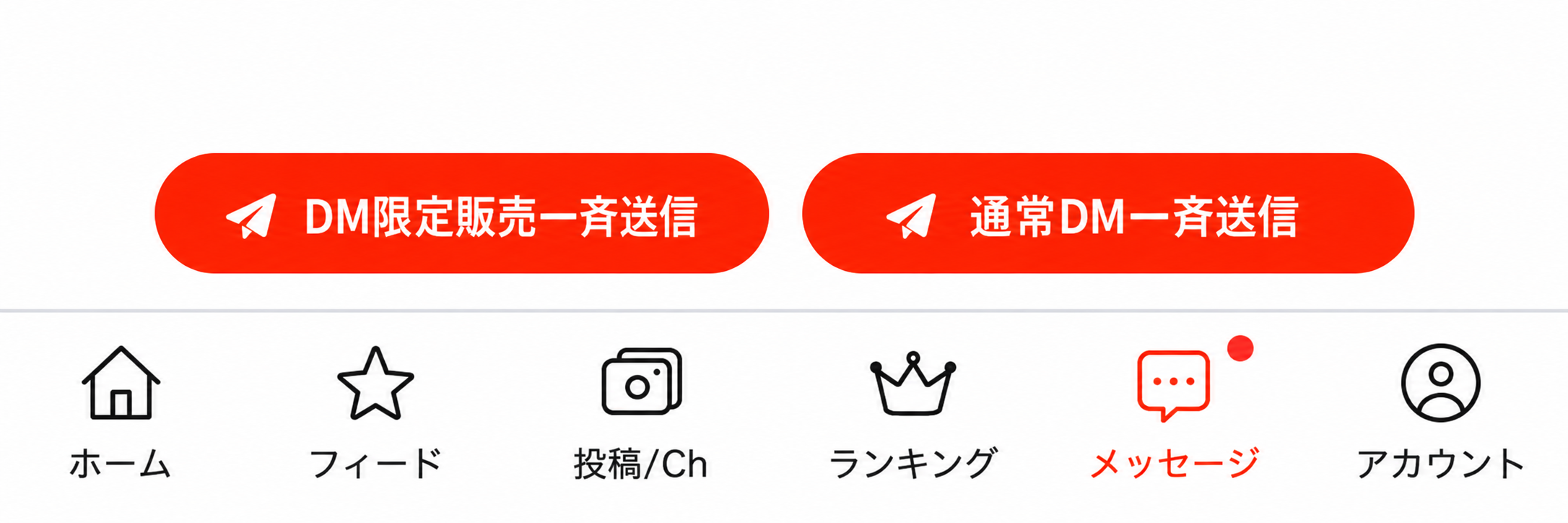Select the メッセージ tab
Image resolution: width=1568 pixels, height=523 pixels.
[x=1175, y=413]
